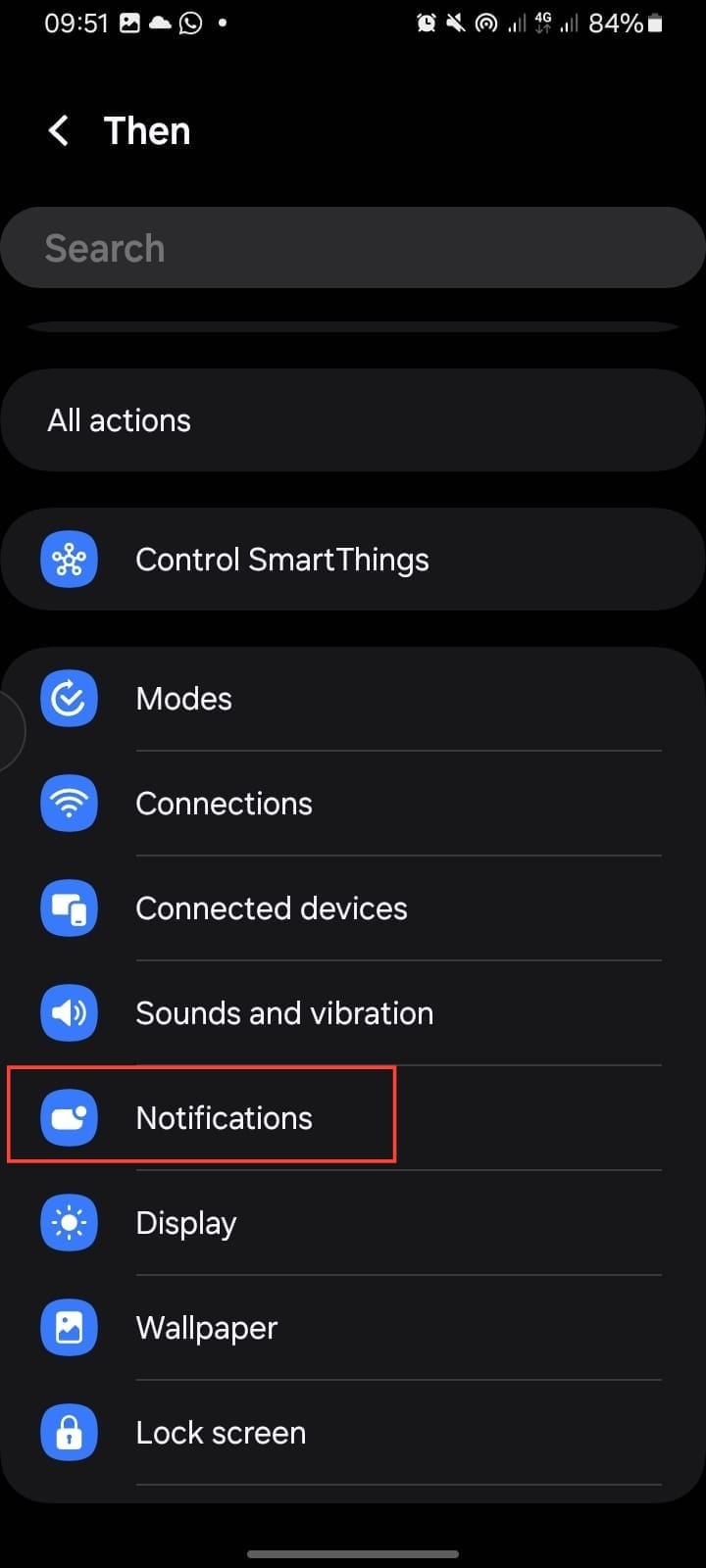The image size is (706, 1568).
Task: Go back from the Then screen
Action: coord(59,131)
